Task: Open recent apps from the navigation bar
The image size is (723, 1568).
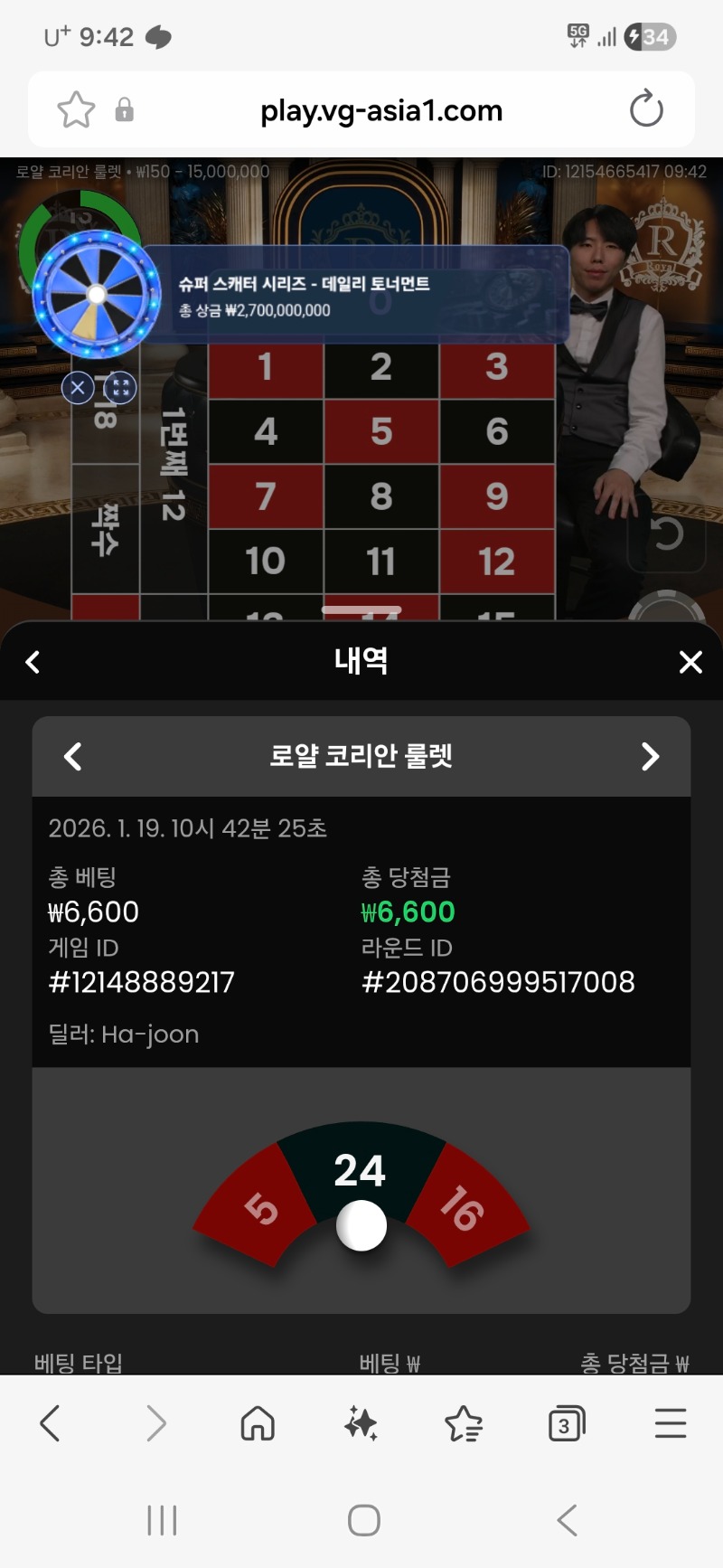Action: tap(162, 1520)
